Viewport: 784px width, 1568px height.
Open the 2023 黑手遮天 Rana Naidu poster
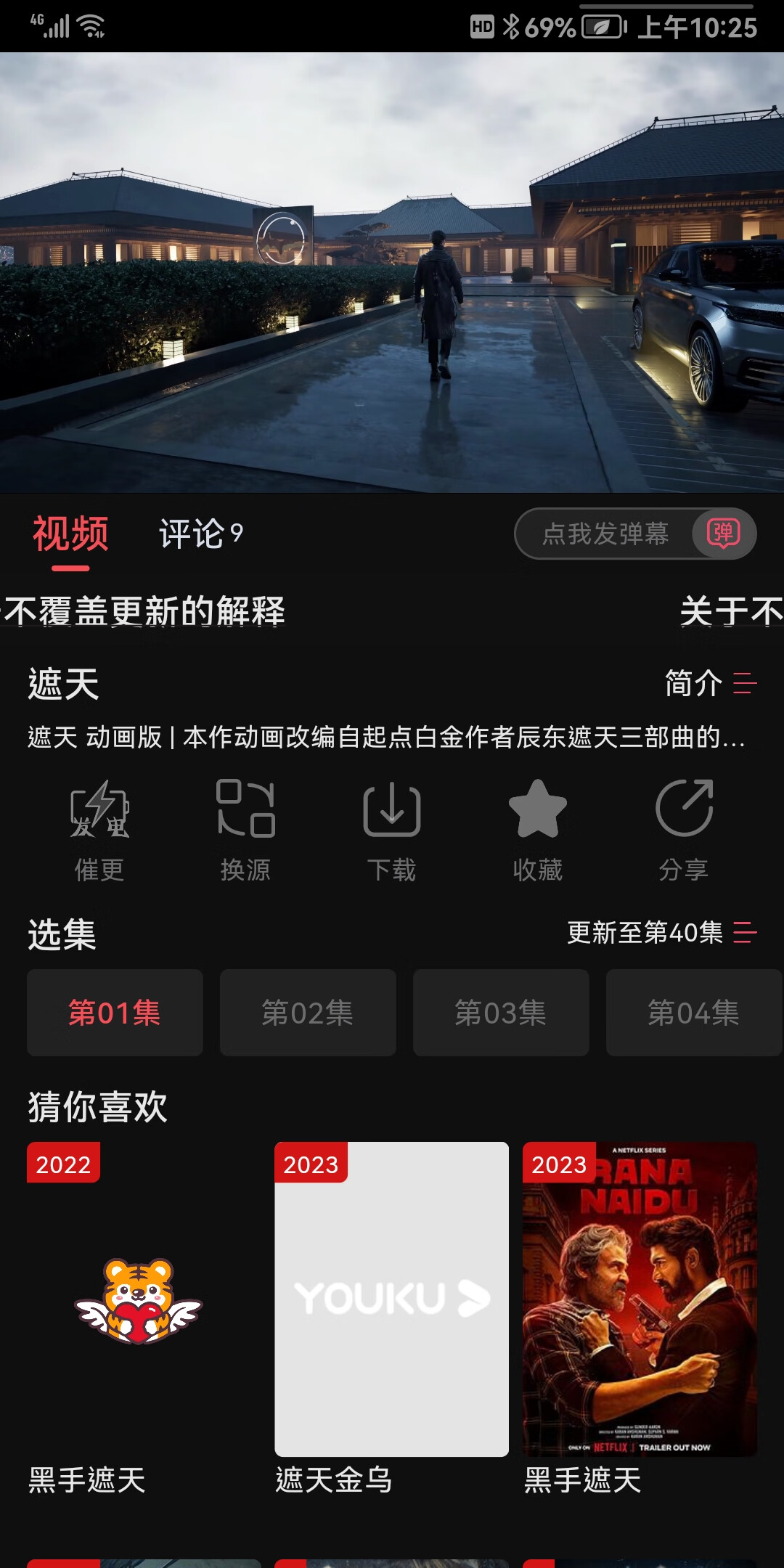[640, 1299]
